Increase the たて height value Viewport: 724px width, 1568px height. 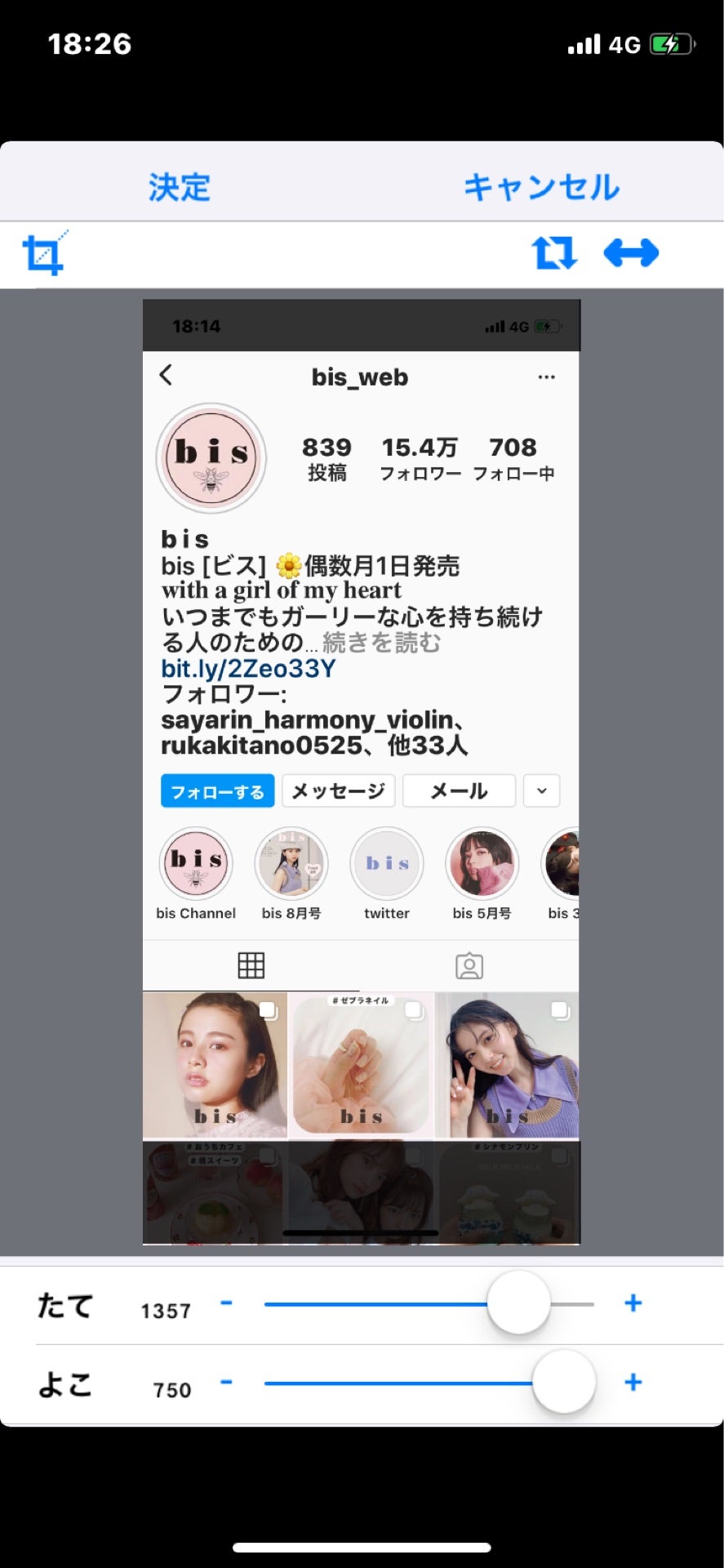(x=633, y=1303)
